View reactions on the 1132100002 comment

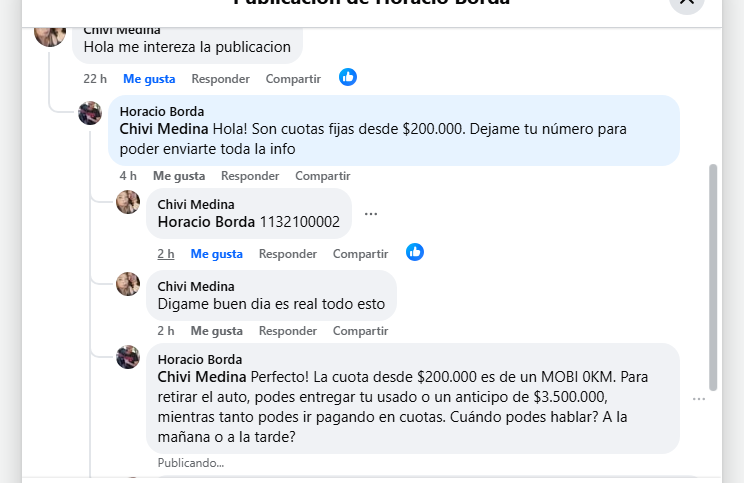pos(415,252)
